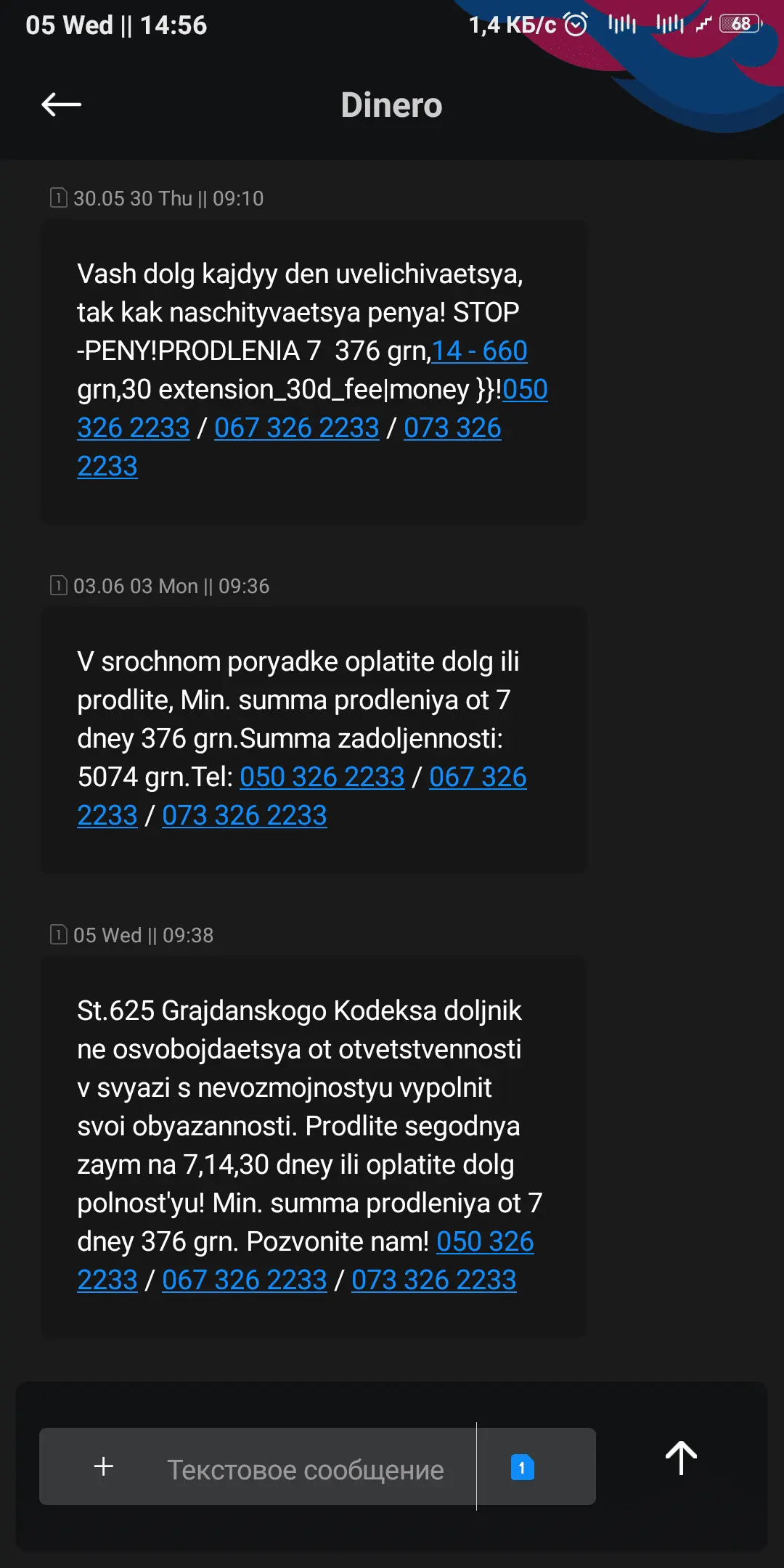This screenshot has height=1568, width=784.
Task: Send the message with the arrow button
Action: (x=681, y=1458)
